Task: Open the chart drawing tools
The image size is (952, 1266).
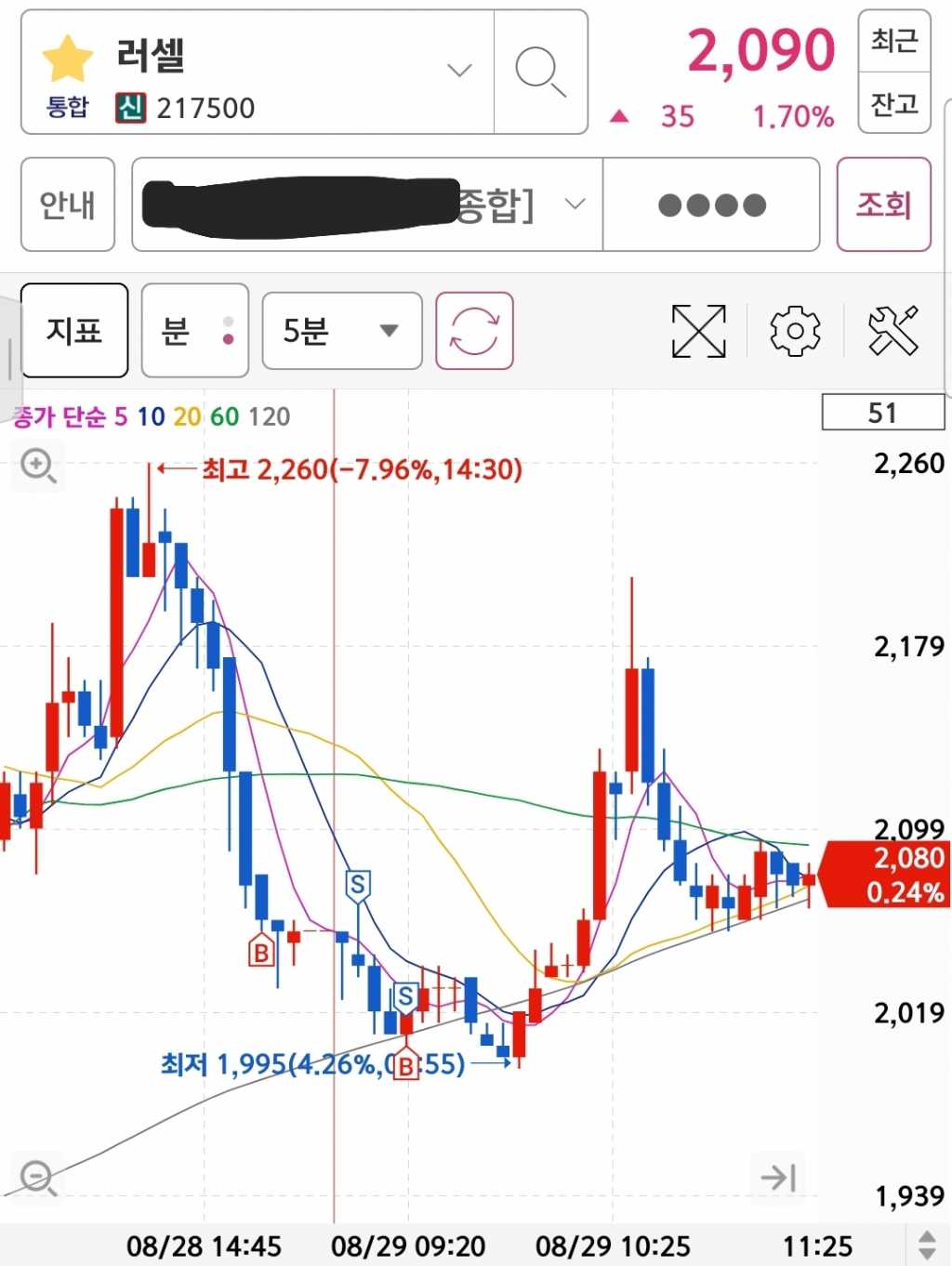Action: pos(892,331)
